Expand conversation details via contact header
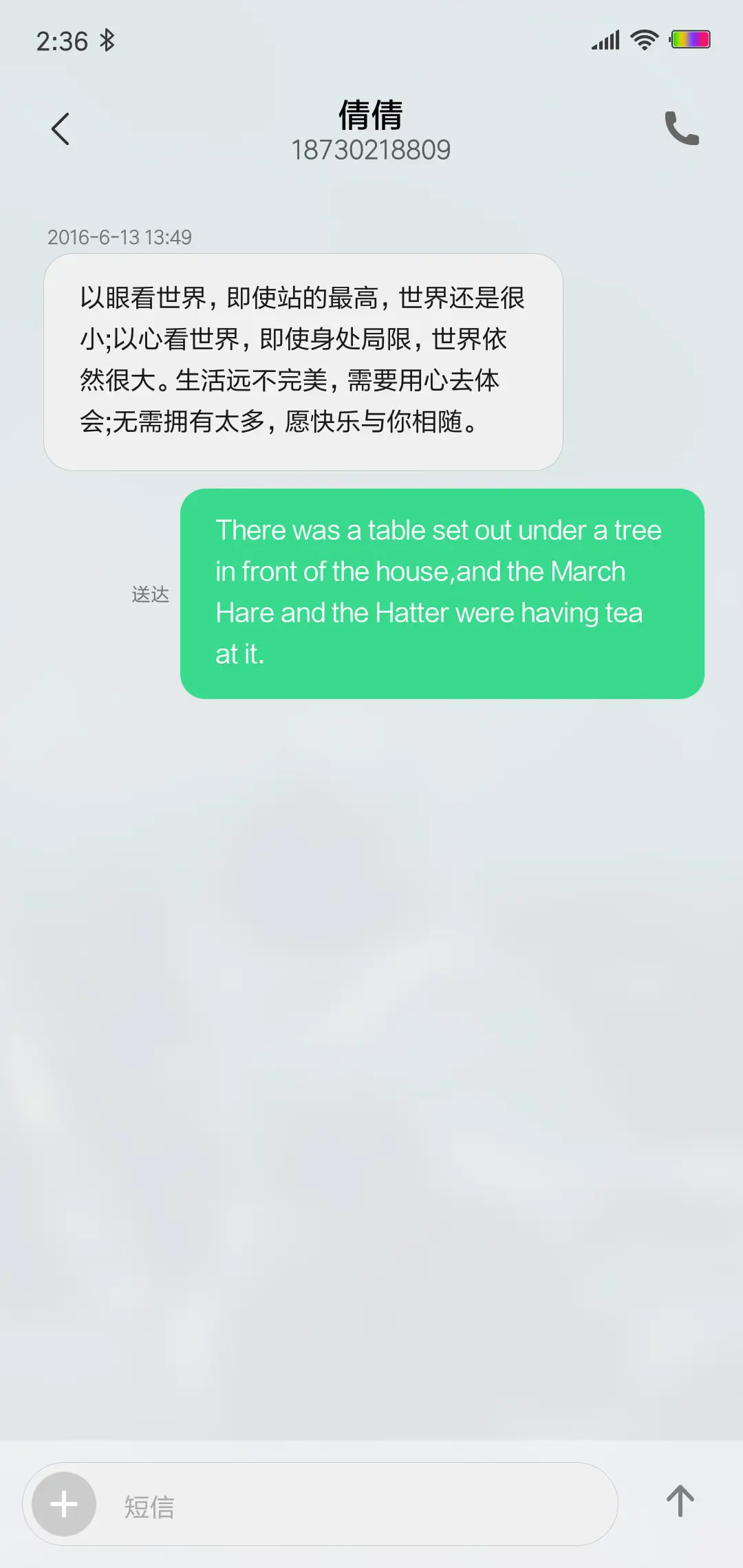The image size is (743, 1568). [371, 131]
